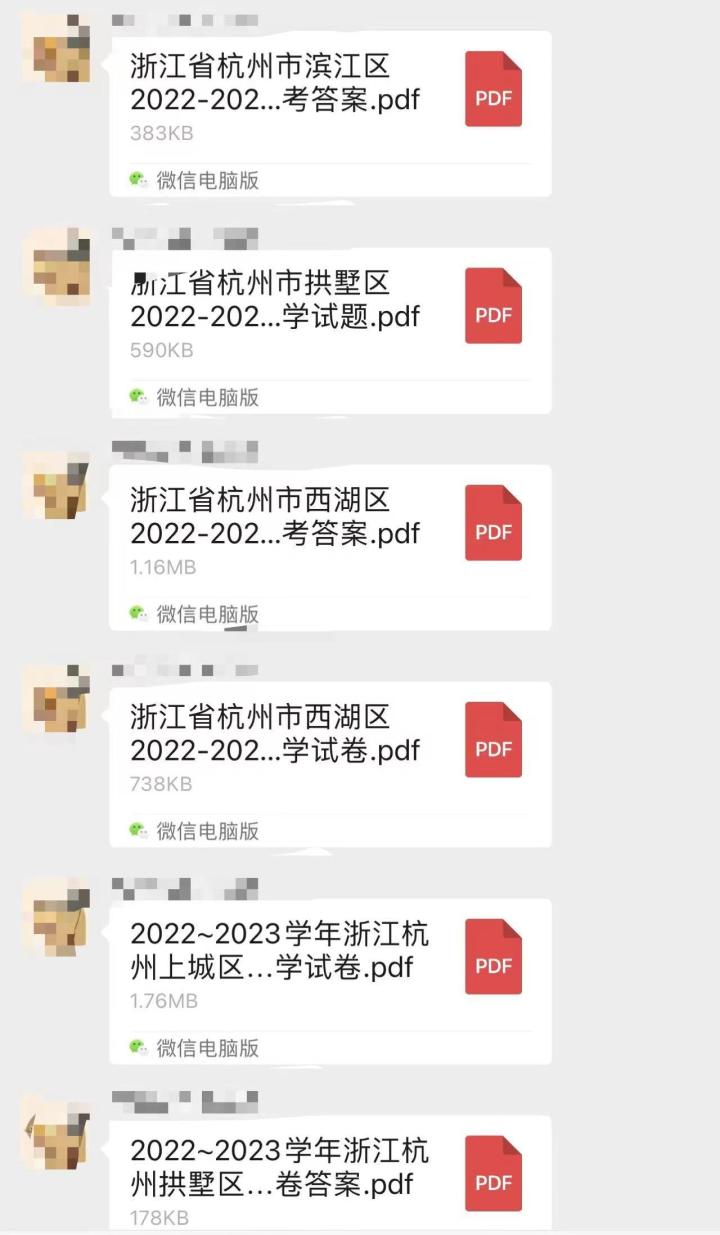Tap the 上城区 学试卷 PDF message (1.76MB)
This screenshot has width=720, height=1235.
coord(330,967)
